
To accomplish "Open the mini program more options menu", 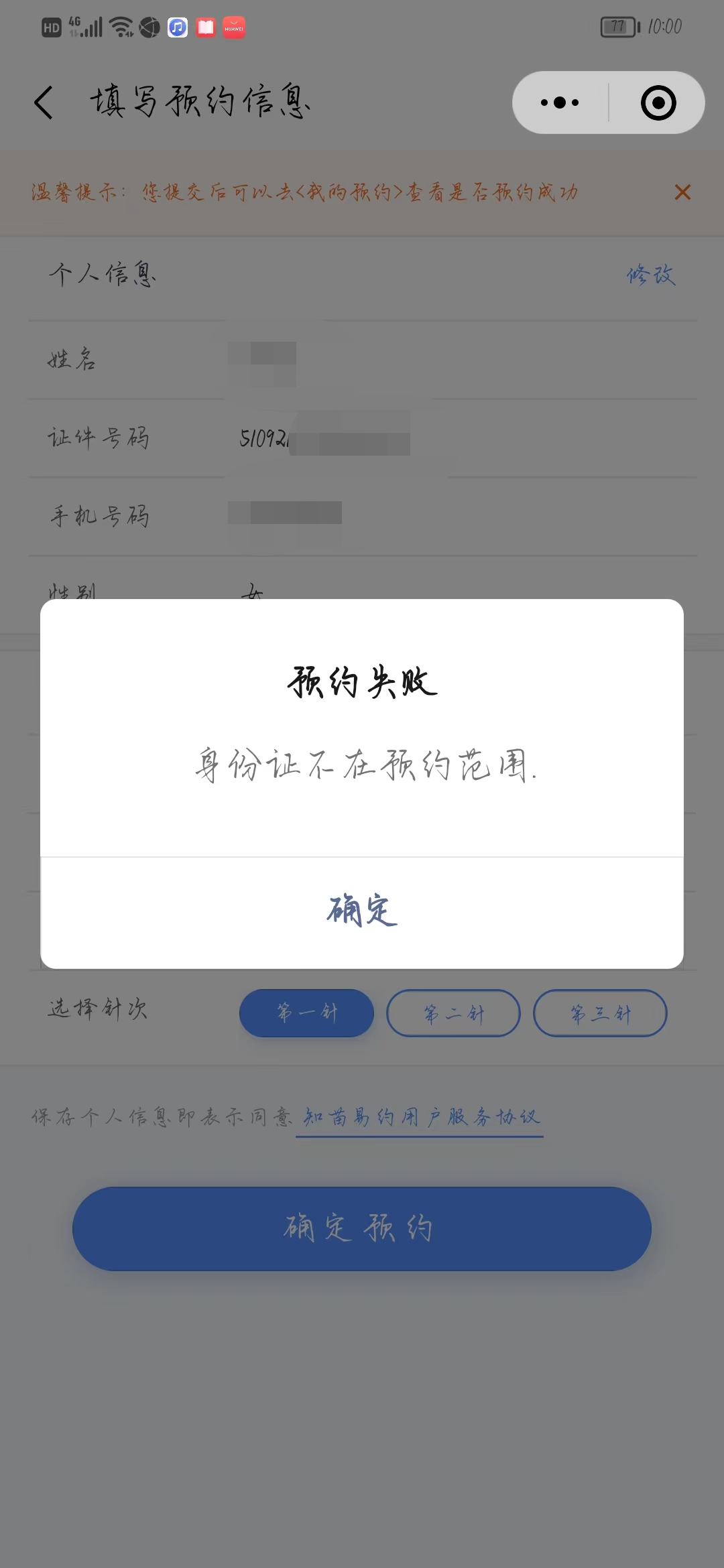I will 560,103.
